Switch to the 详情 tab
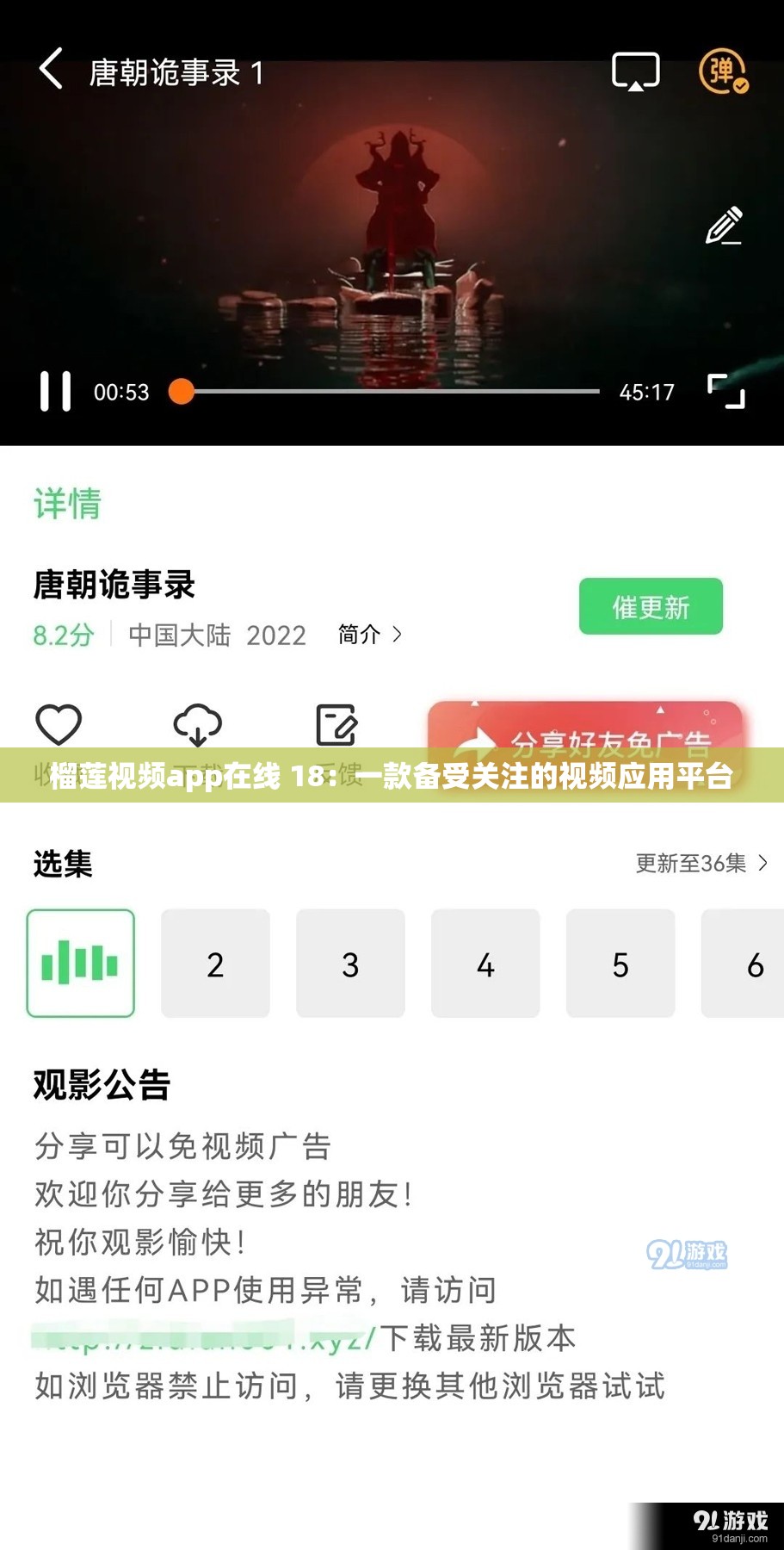The height and width of the screenshot is (1550, 784). (65, 503)
